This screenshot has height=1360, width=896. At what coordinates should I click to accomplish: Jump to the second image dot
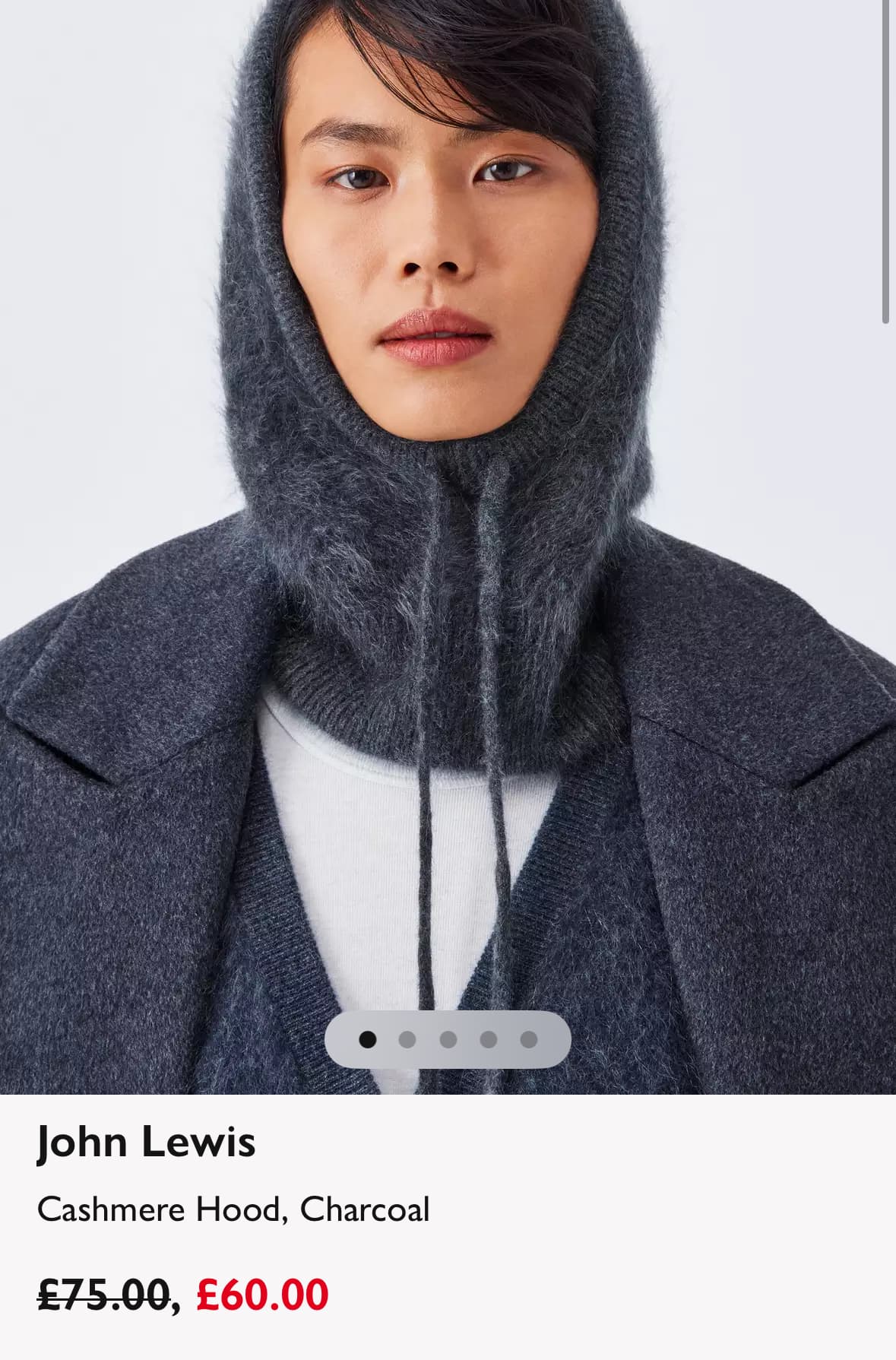pos(407,1039)
